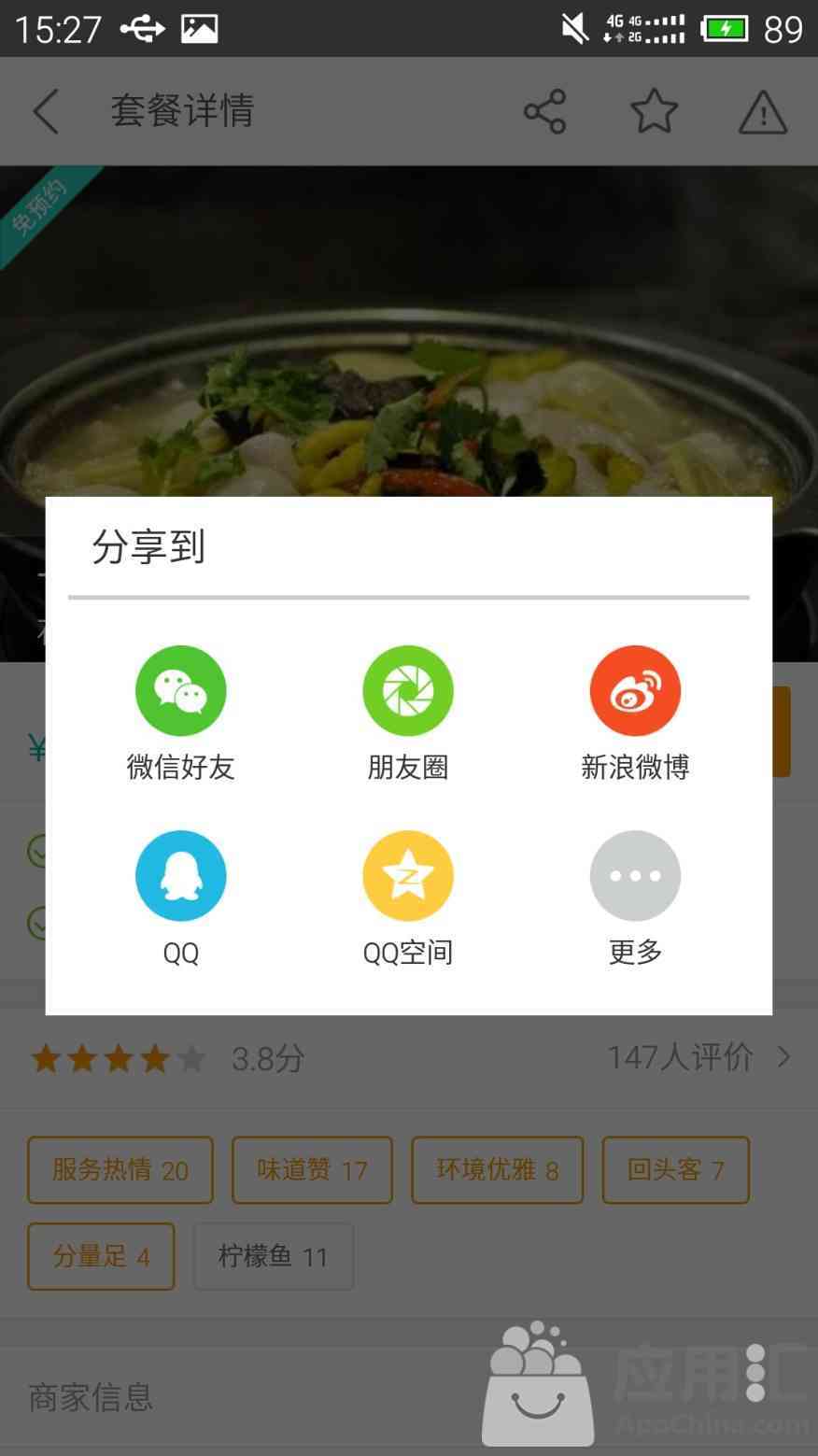818x1456 pixels.
Task: Share to 朋友圈 Moments
Action: [408, 691]
